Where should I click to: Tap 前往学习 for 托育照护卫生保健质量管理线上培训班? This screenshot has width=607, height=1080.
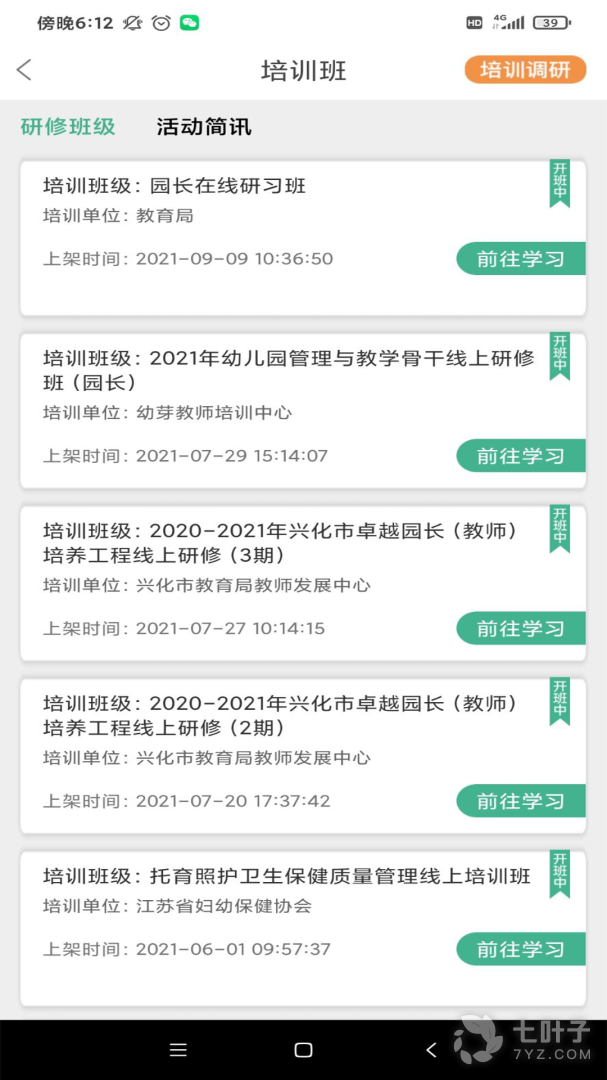pos(521,949)
